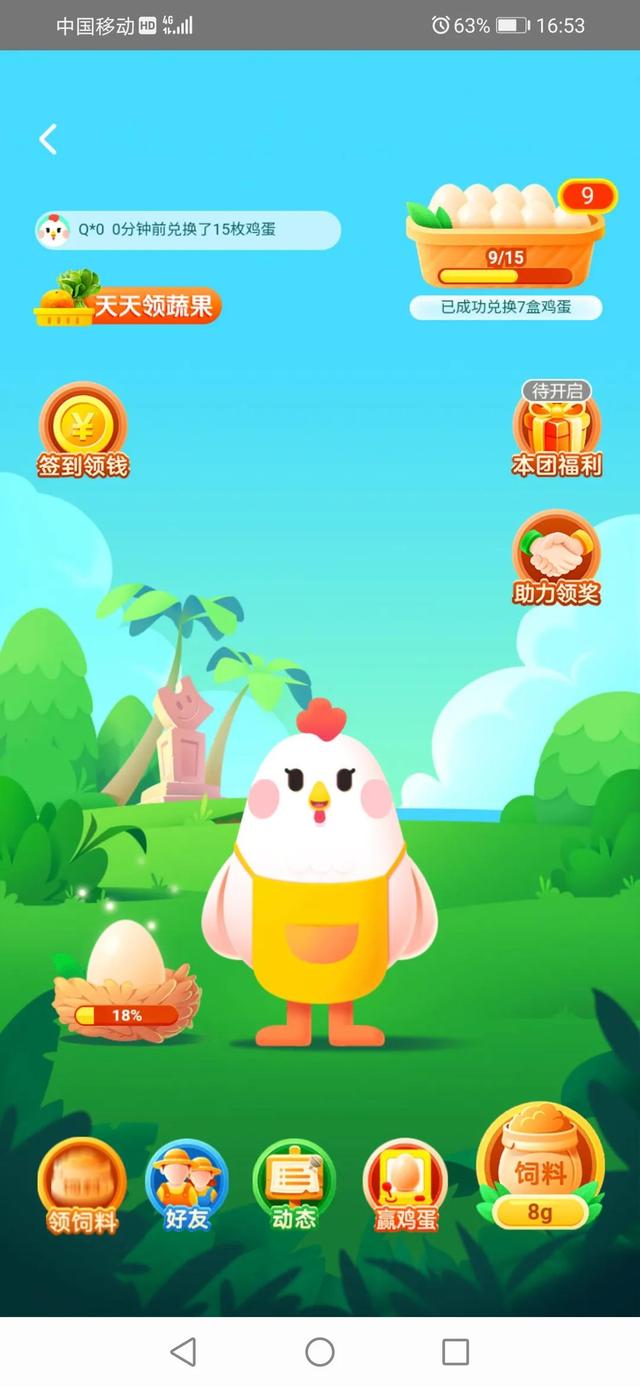Open the 兑换了15枚鸡蛋 notice
640x1387 pixels.
[188, 230]
